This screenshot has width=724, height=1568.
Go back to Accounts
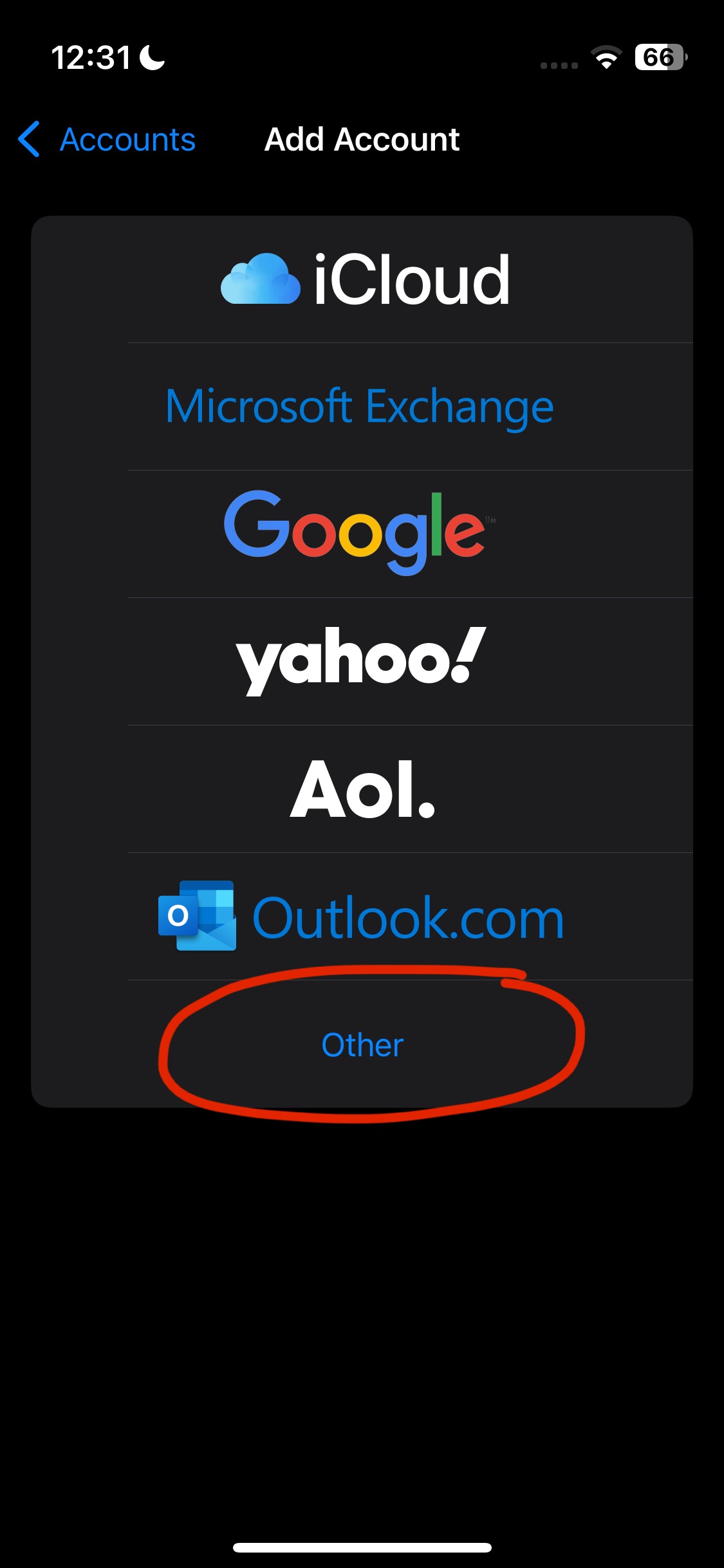click(x=107, y=139)
